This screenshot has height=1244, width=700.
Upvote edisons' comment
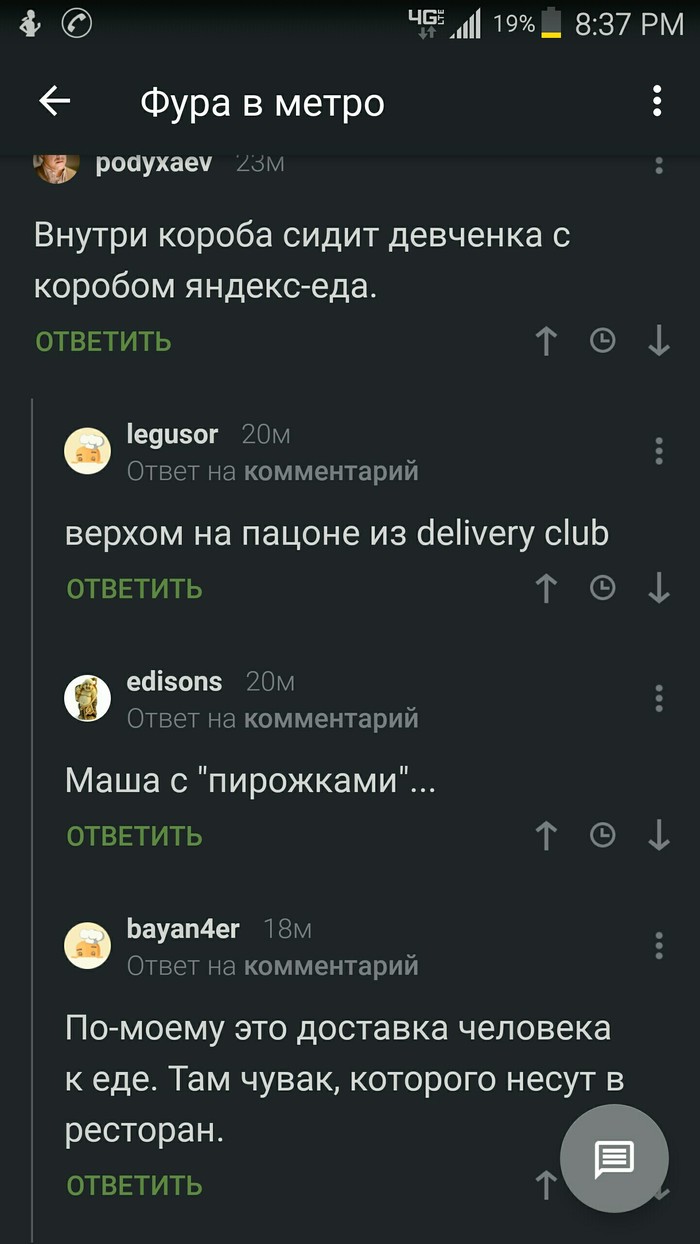click(546, 836)
